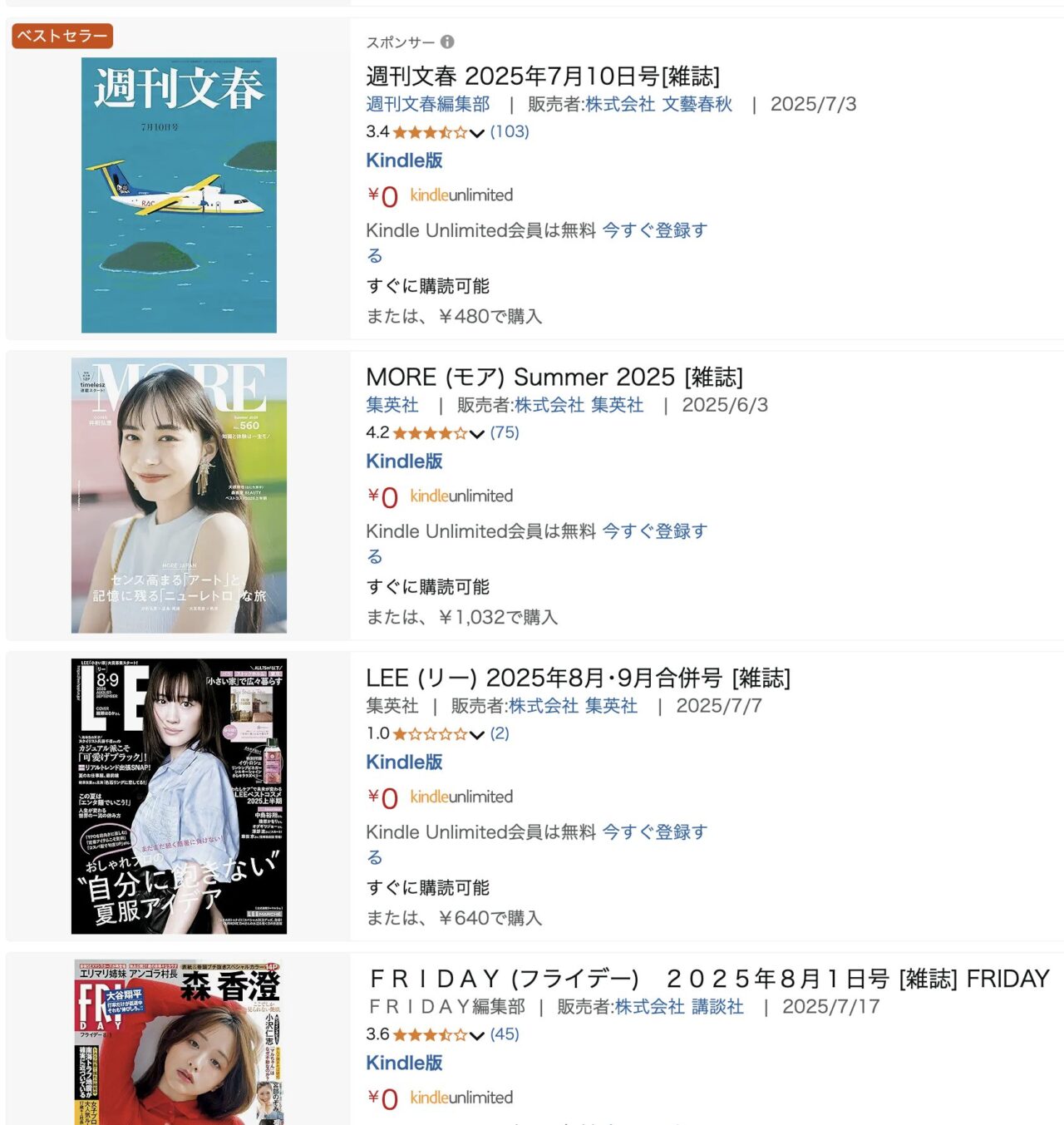Open the 週刊文春 cover image
The image size is (1064, 1125).
tap(179, 195)
